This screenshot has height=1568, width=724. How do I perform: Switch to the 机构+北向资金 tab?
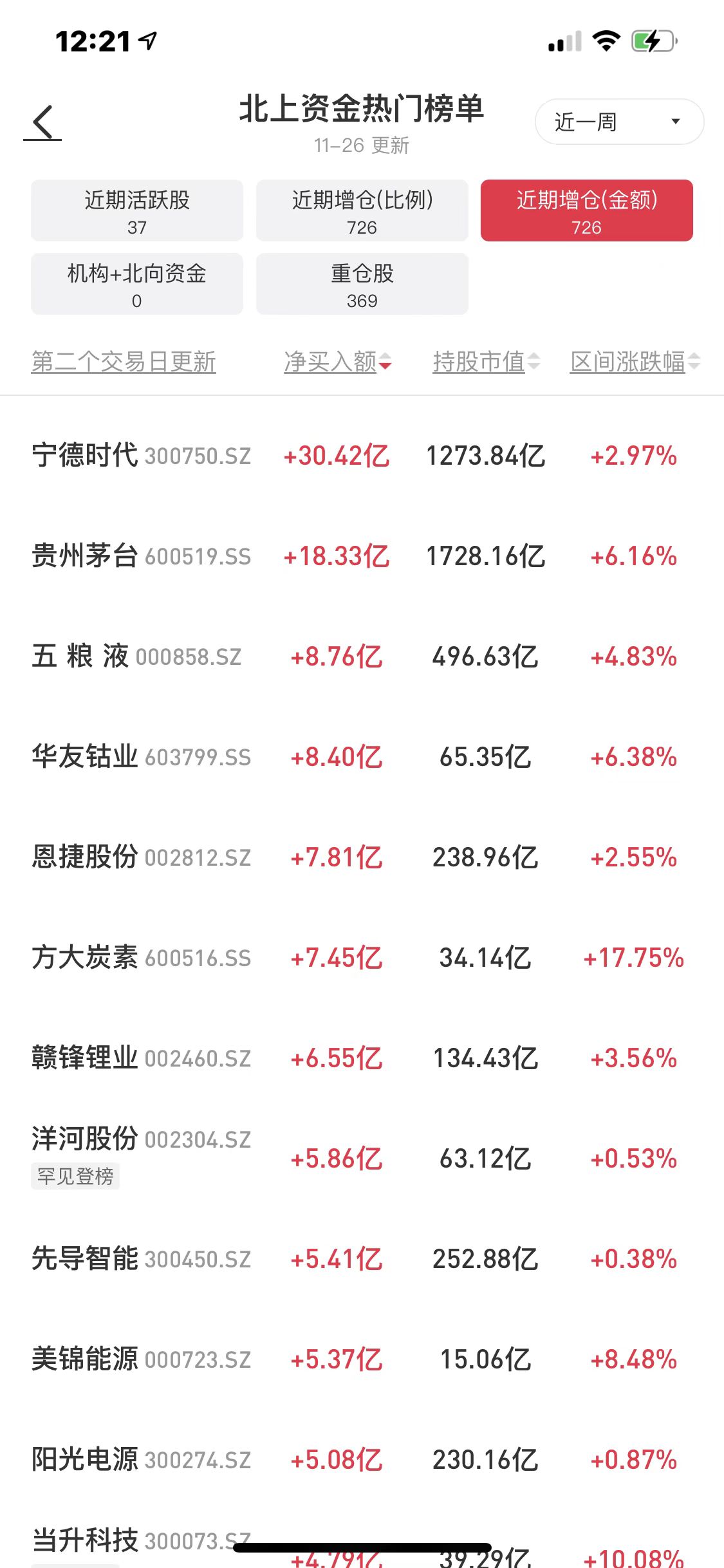[x=137, y=284]
